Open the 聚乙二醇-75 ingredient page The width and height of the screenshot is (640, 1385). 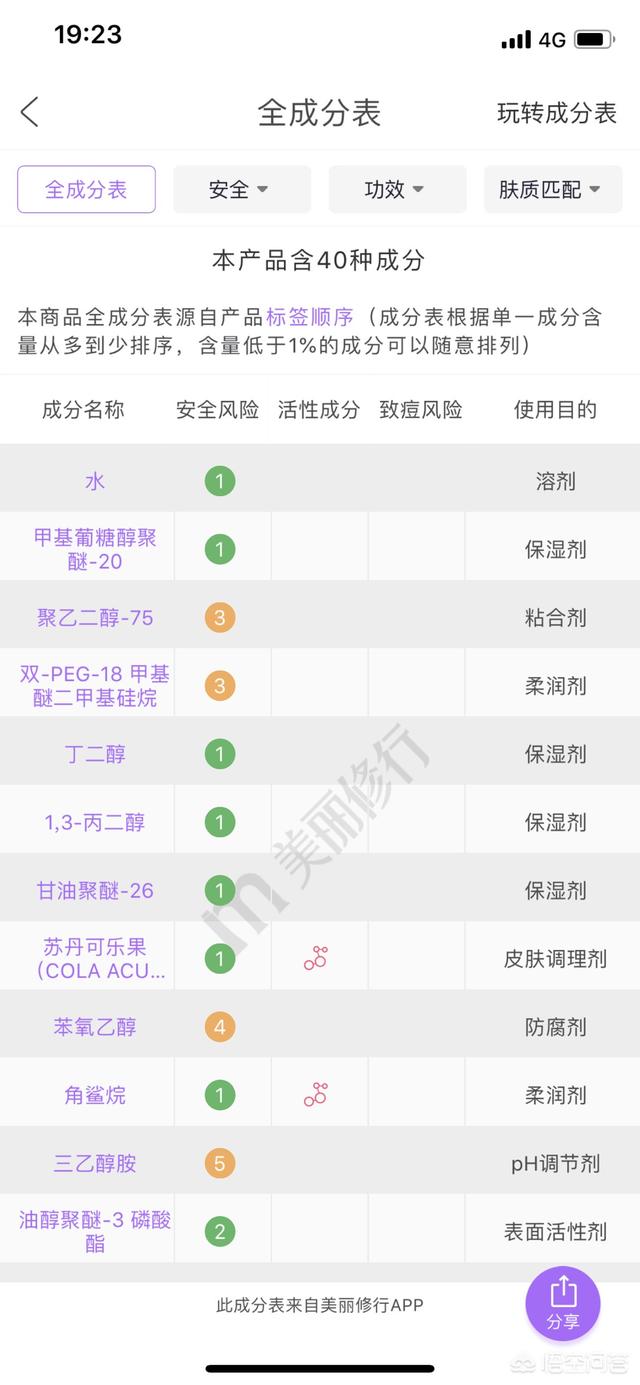[x=95, y=617]
